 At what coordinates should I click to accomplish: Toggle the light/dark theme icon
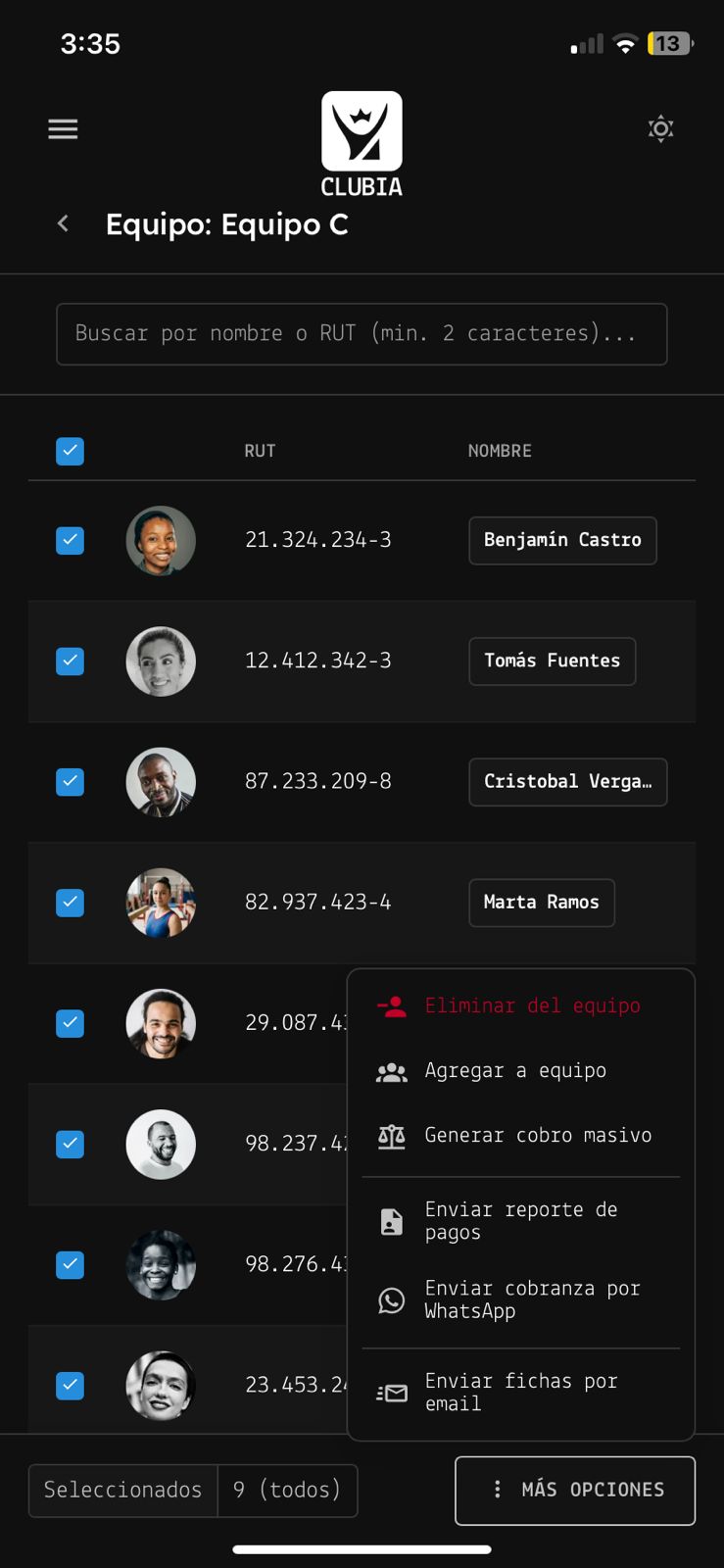[x=661, y=128]
